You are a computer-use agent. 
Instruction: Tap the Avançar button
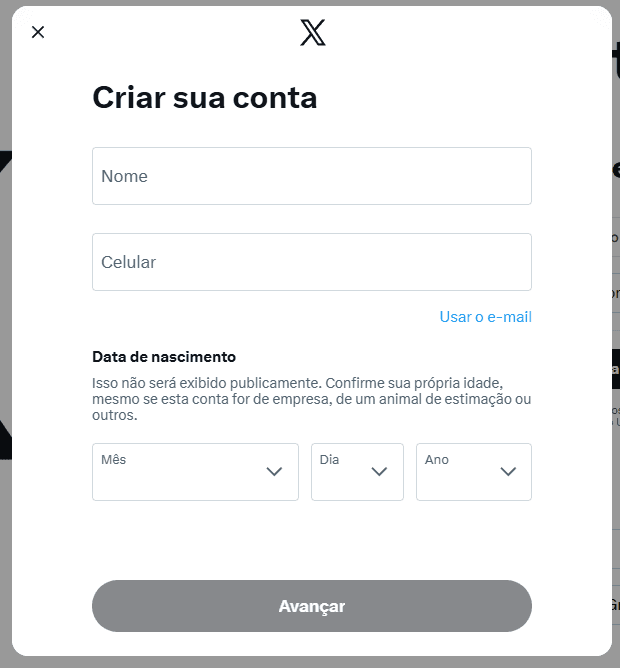[x=311, y=606]
